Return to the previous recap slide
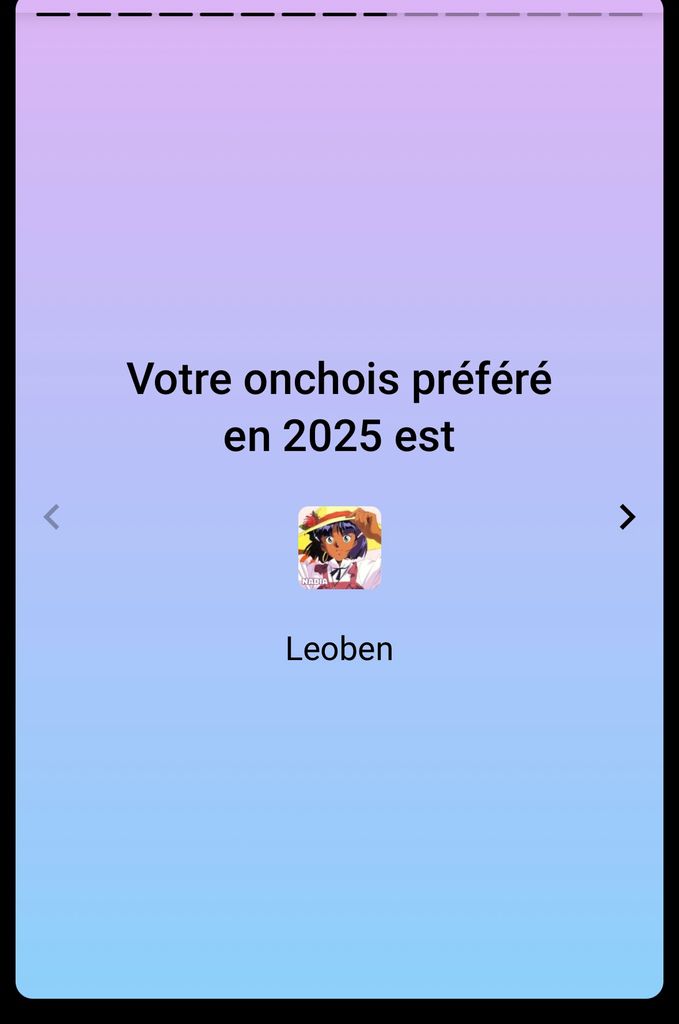Viewport: 679px width, 1024px height. pos(52,517)
